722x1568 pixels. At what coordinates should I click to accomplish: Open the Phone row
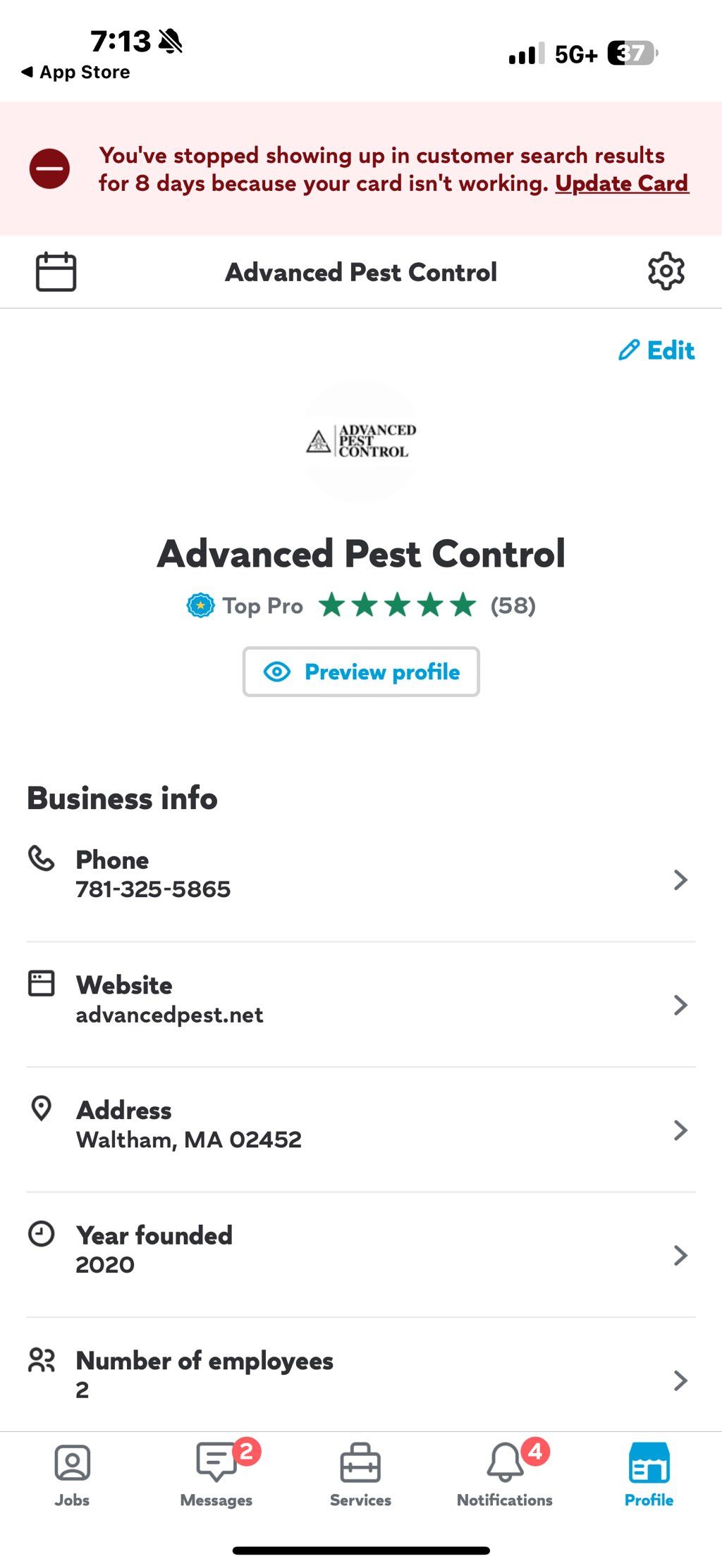tap(361, 875)
